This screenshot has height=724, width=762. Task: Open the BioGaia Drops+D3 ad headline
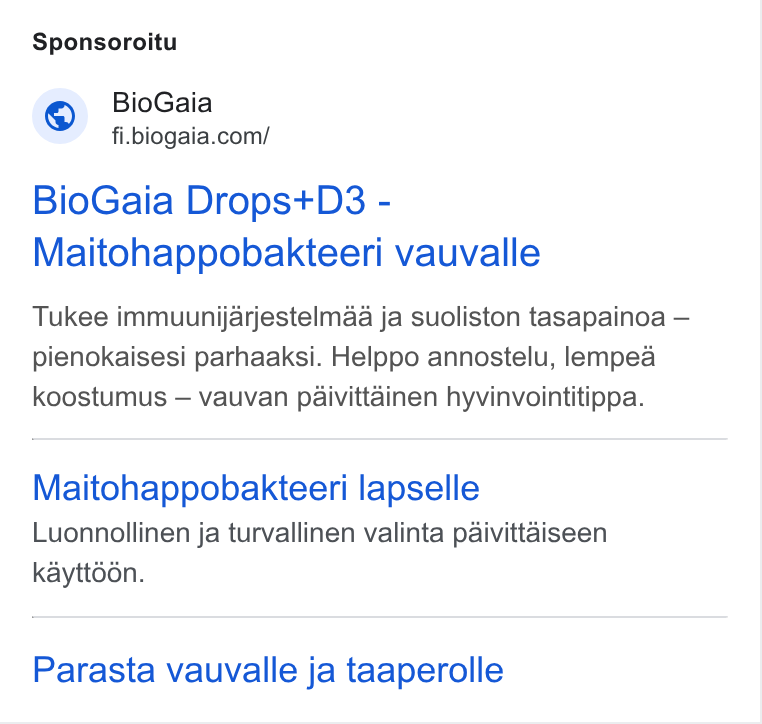(x=286, y=226)
